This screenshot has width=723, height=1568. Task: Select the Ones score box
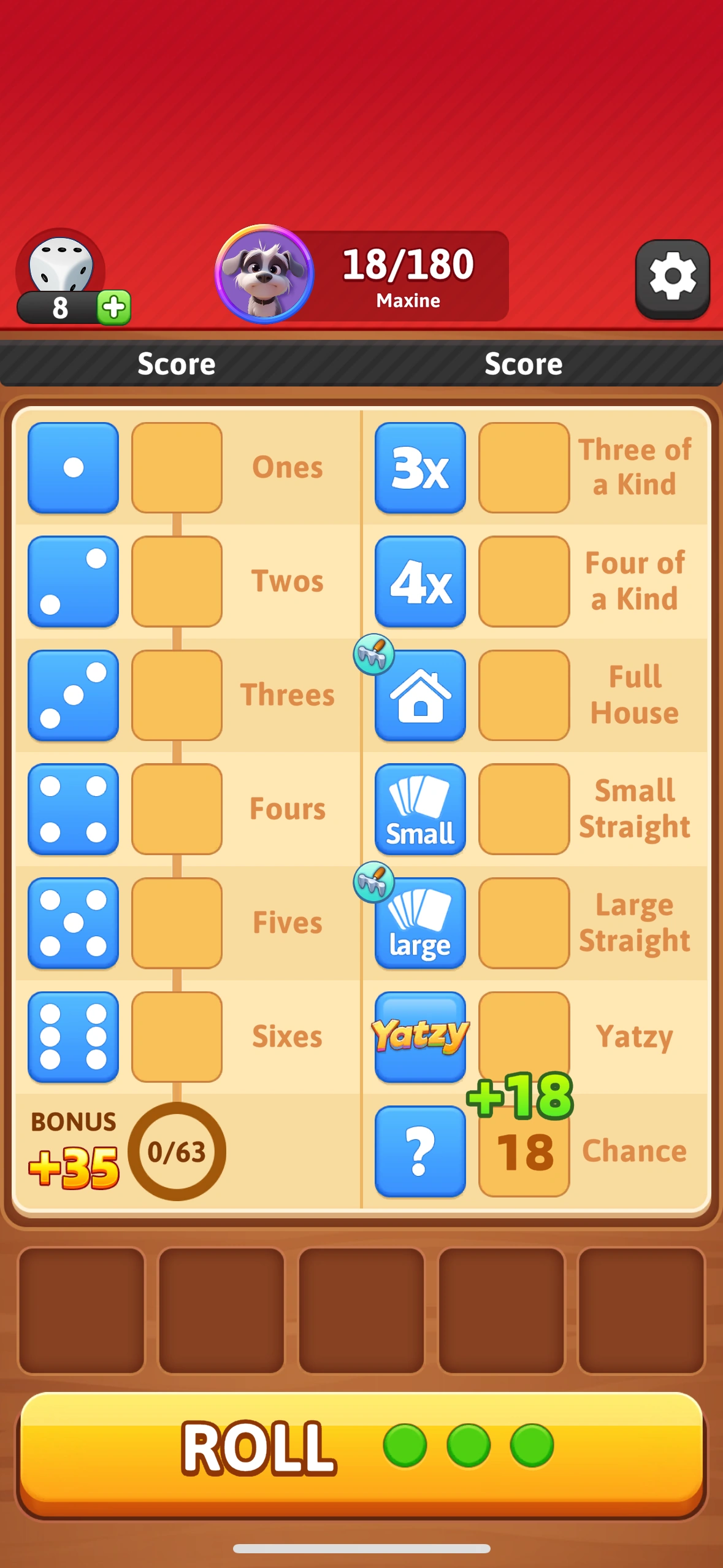(177, 467)
